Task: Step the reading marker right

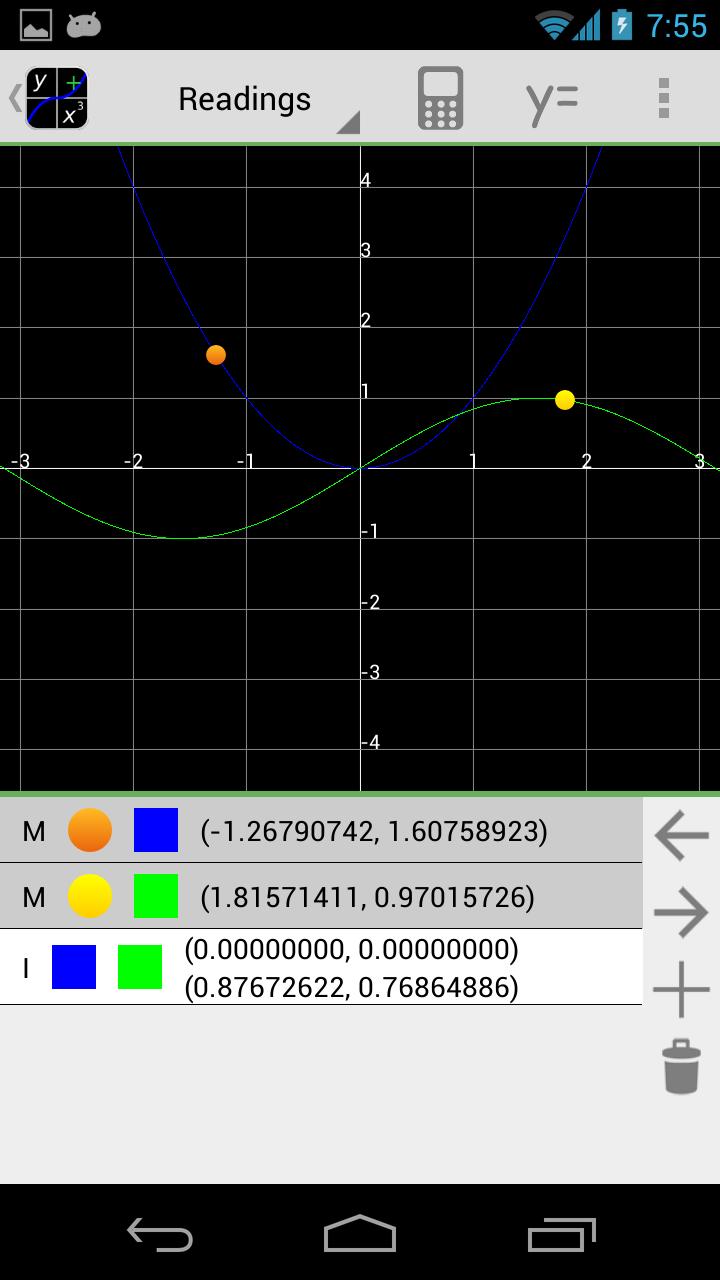Action: [x=679, y=911]
